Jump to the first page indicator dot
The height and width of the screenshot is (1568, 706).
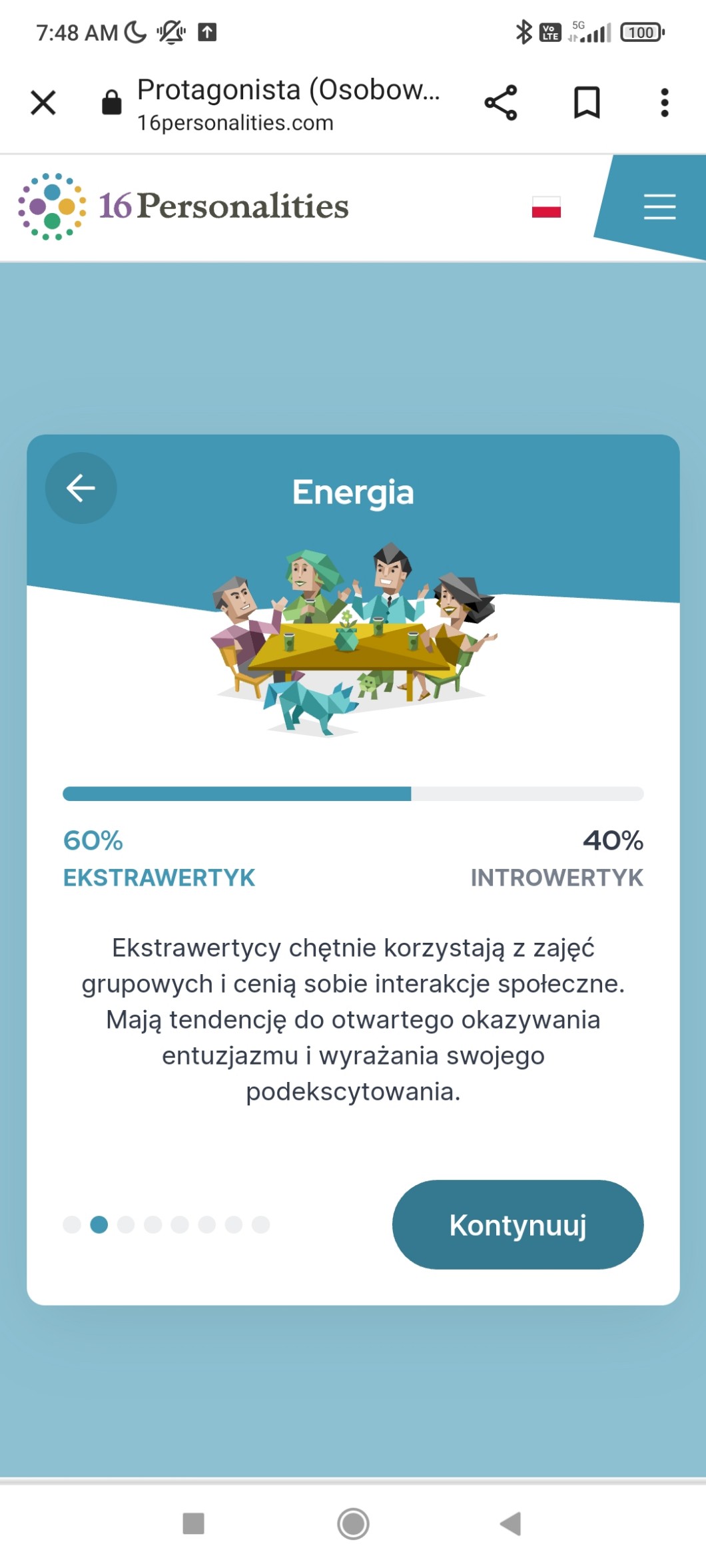[x=72, y=1224]
